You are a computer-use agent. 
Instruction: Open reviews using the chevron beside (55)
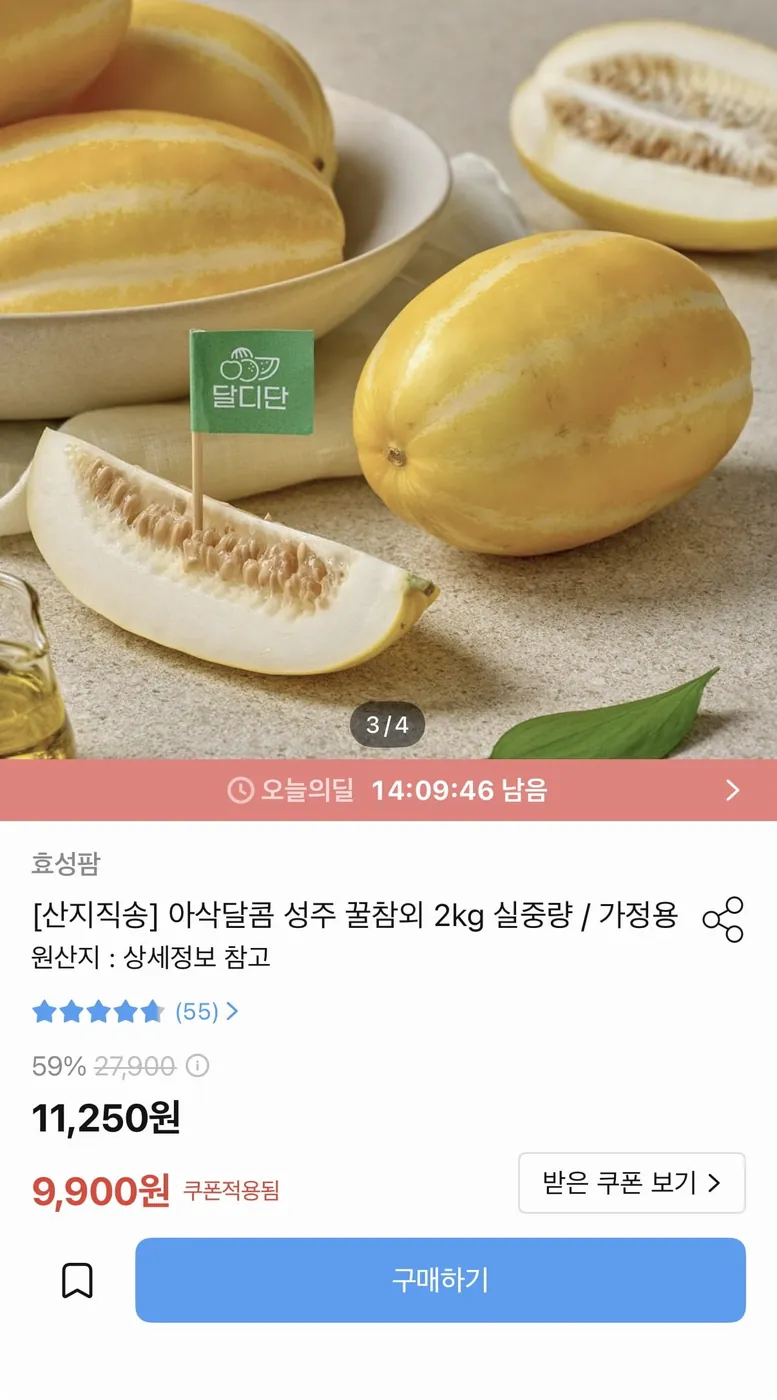coord(232,1012)
